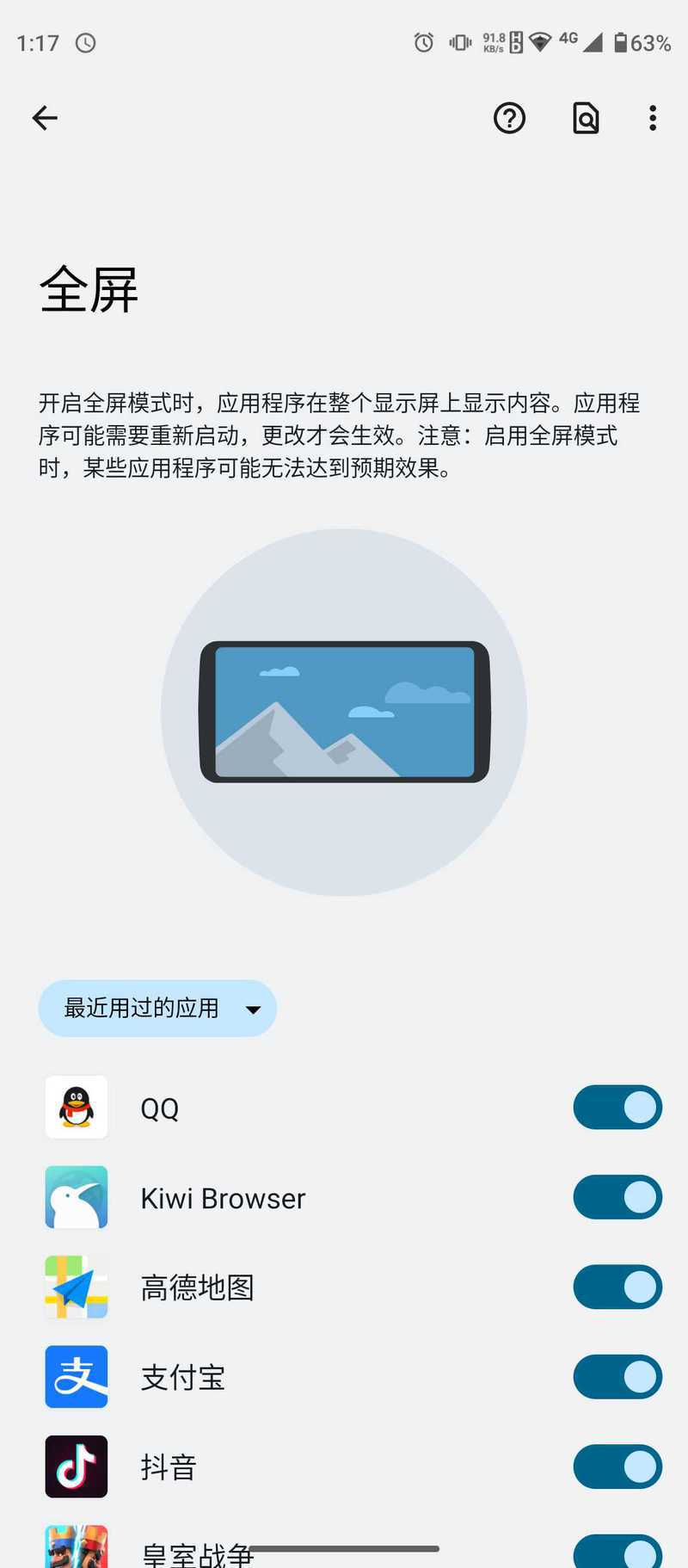Switch off full screen for 支付宝
688x1568 pixels.
(x=617, y=1377)
